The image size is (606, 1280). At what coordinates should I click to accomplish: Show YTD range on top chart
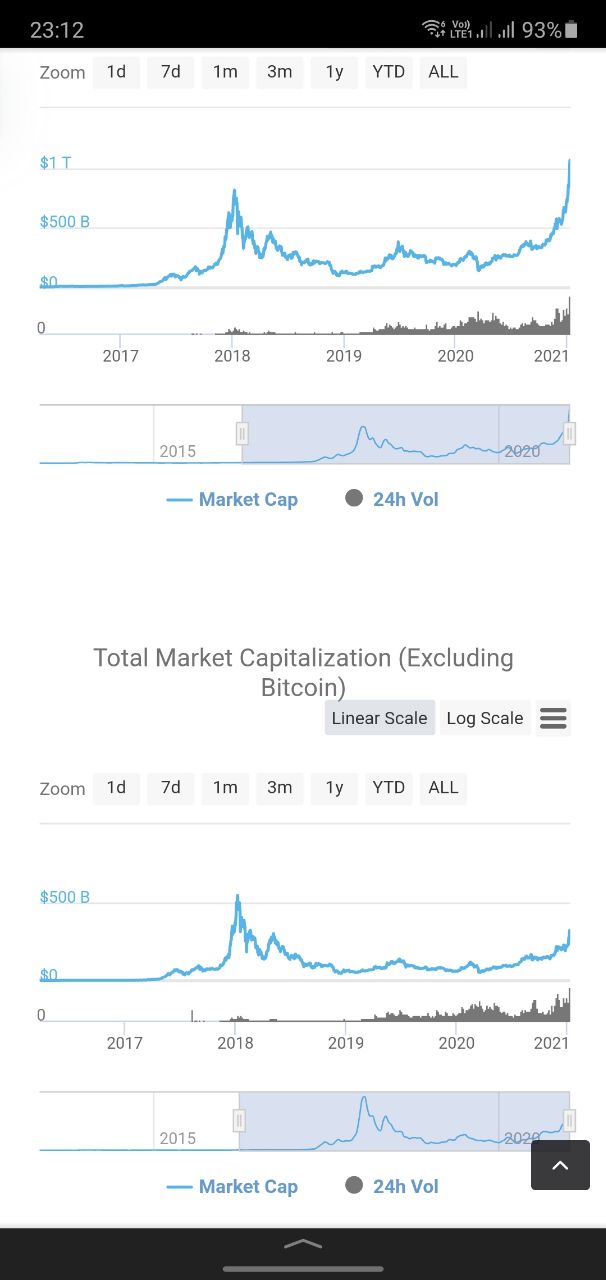click(388, 72)
